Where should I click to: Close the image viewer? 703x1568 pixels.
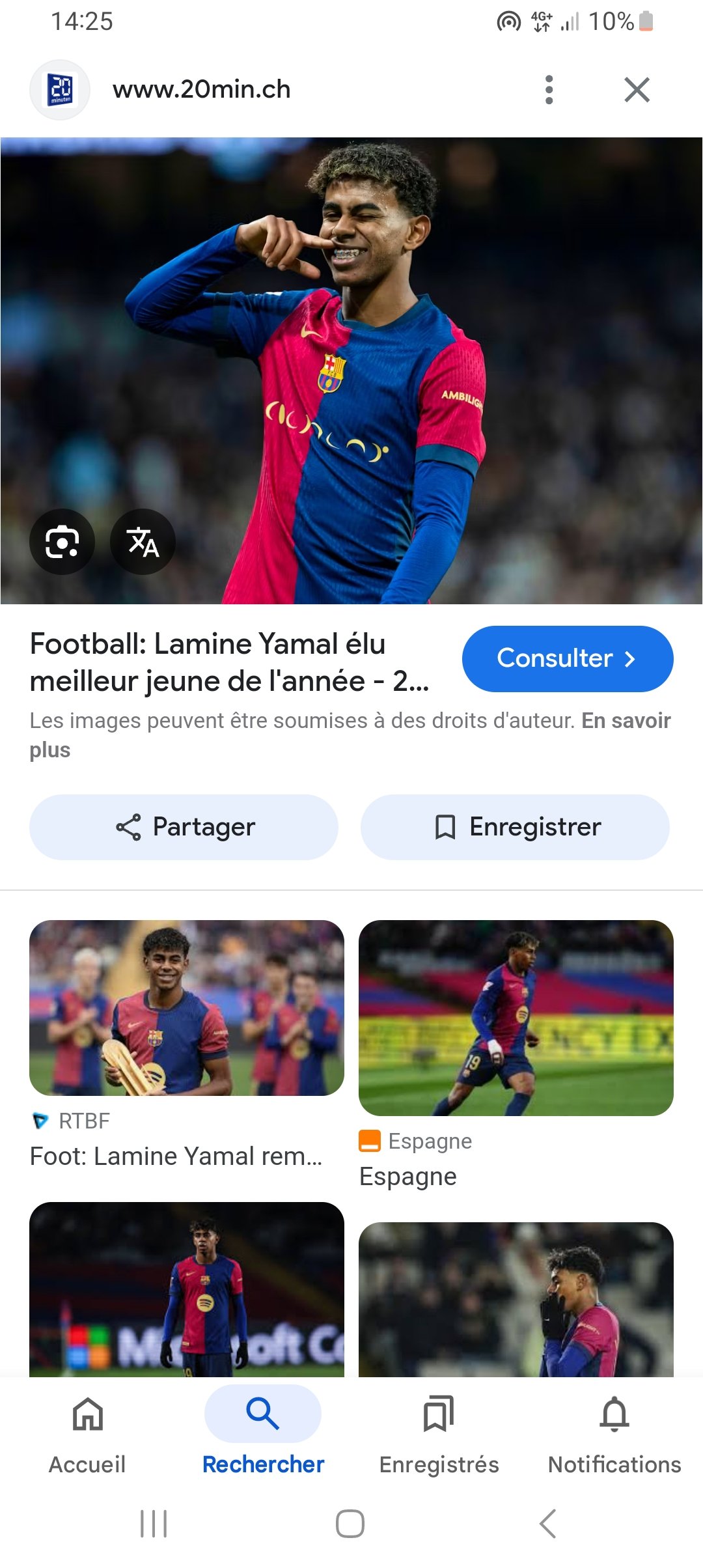click(637, 90)
